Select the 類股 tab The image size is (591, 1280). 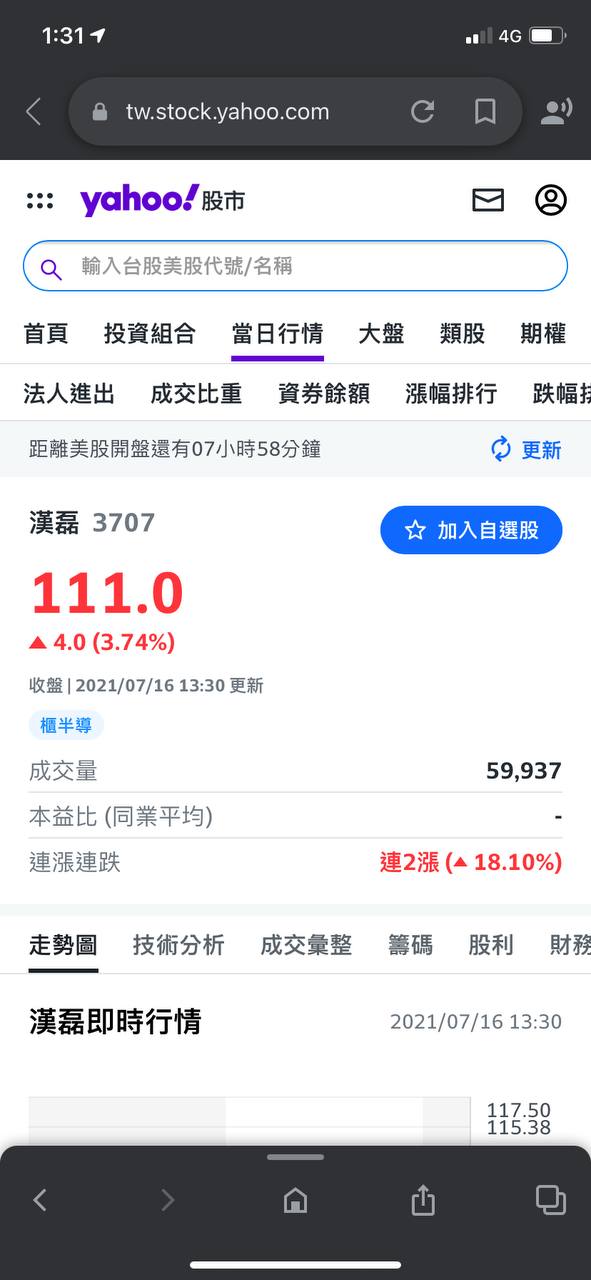(462, 334)
